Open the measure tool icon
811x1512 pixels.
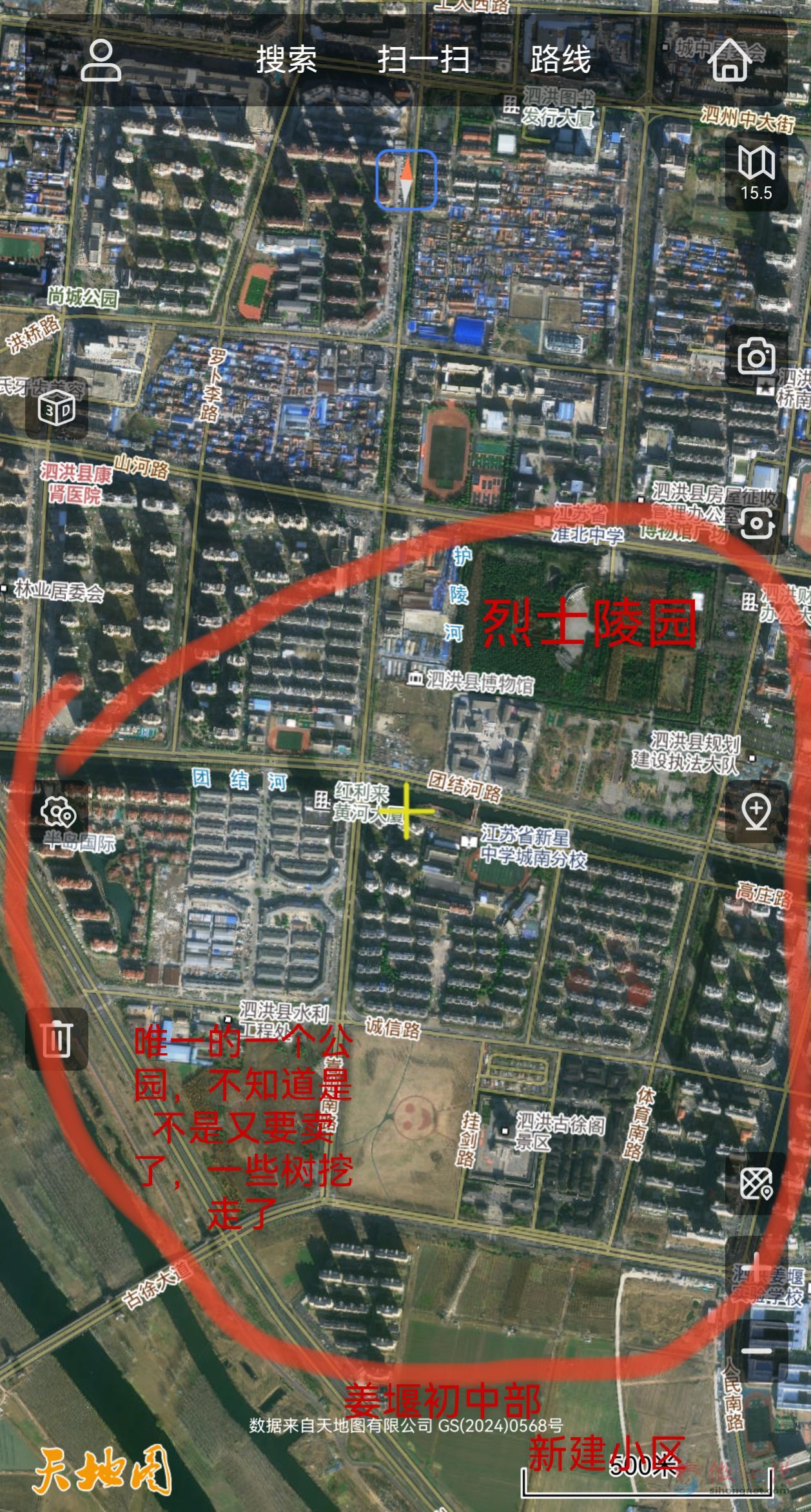pos(757,1183)
